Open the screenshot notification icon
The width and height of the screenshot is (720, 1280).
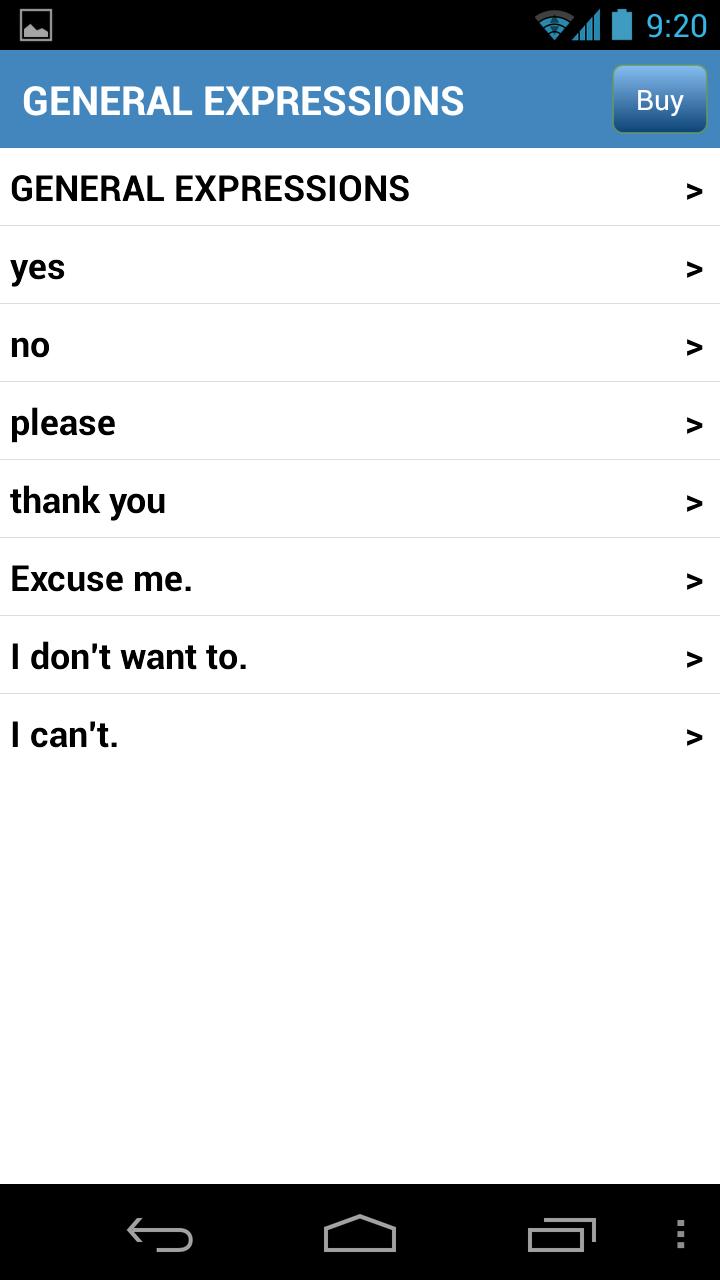point(34,25)
